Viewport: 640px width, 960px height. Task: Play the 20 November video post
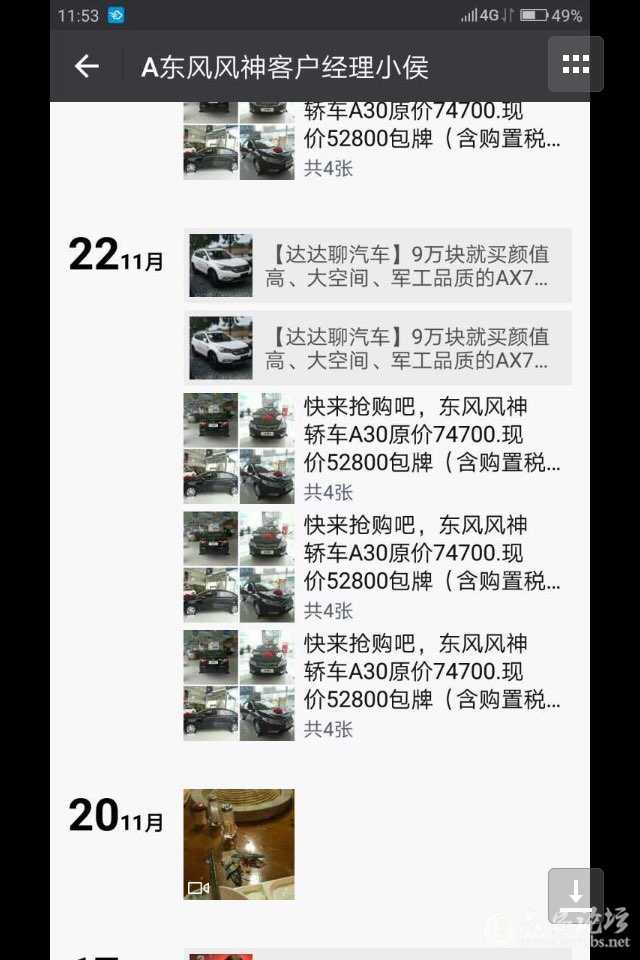(239, 844)
